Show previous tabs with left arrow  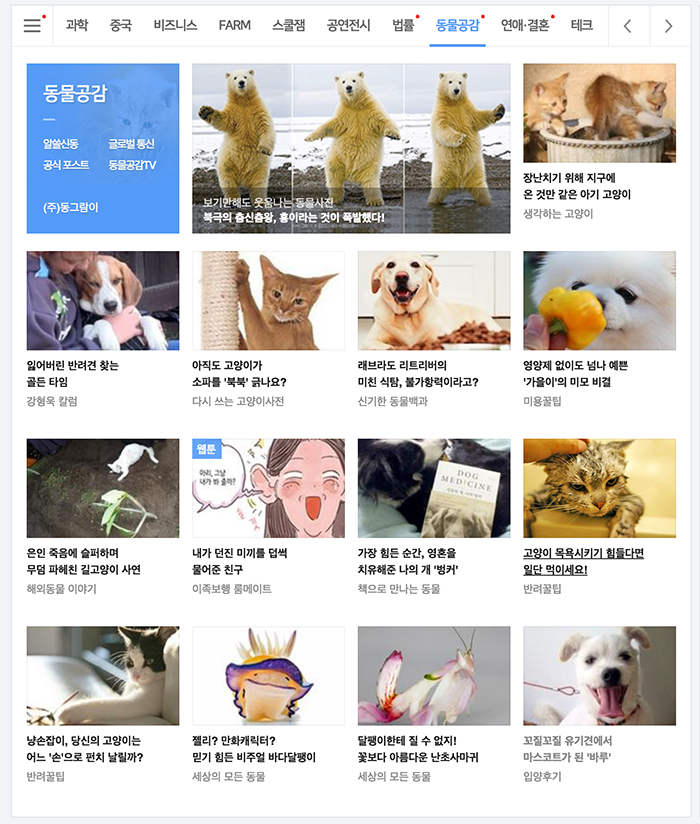click(x=627, y=26)
